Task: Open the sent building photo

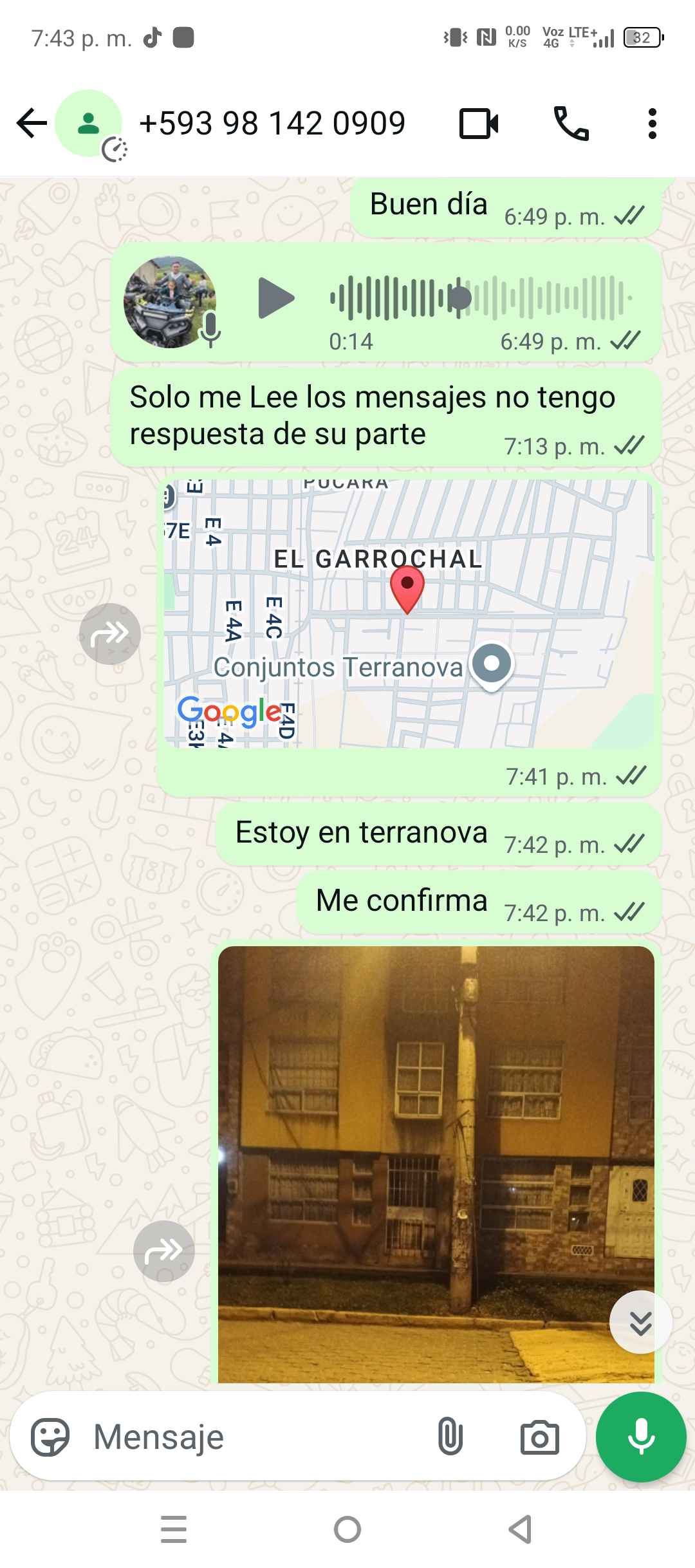Action: [436, 1164]
